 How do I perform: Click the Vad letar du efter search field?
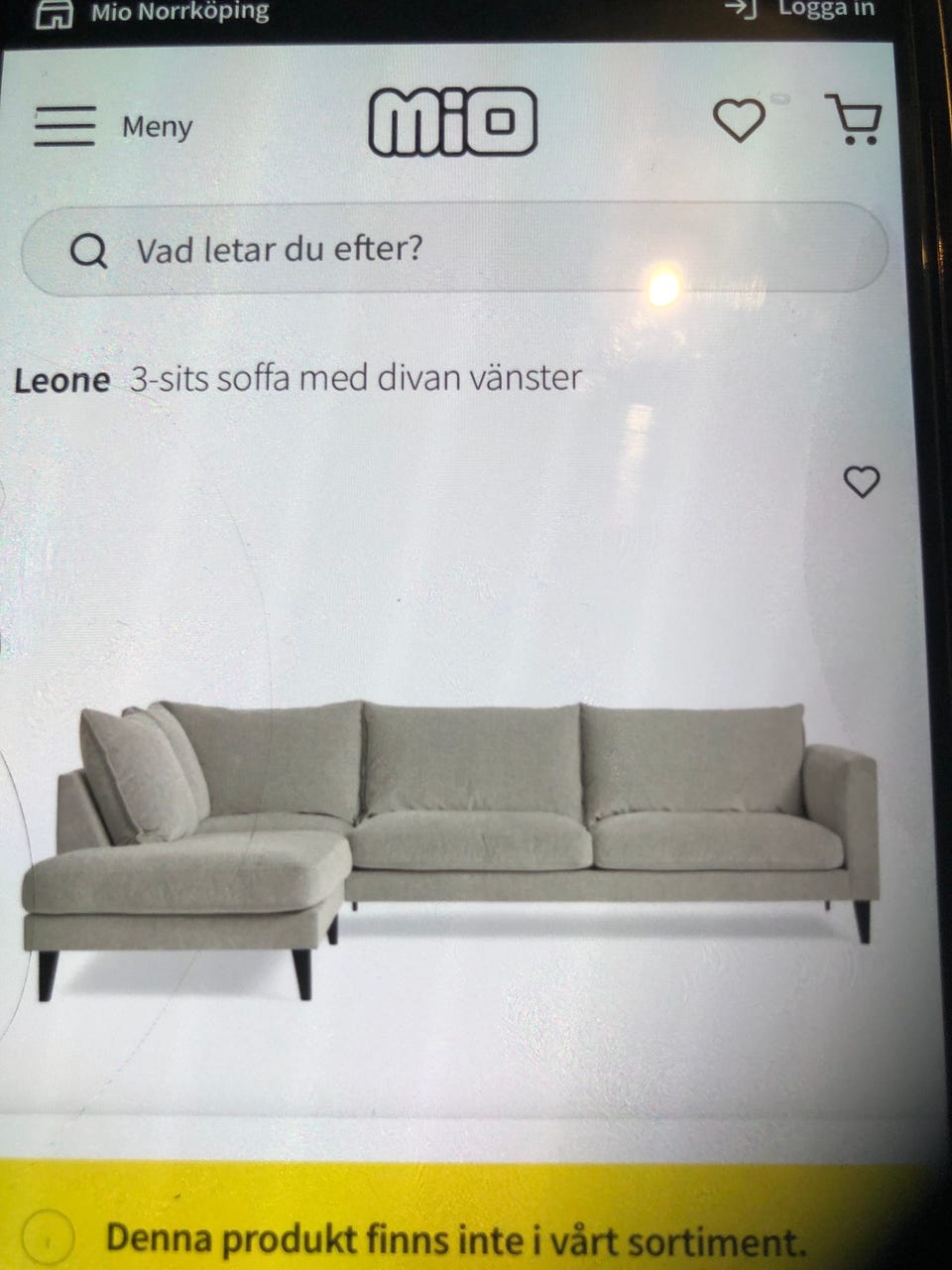pos(281,250)
